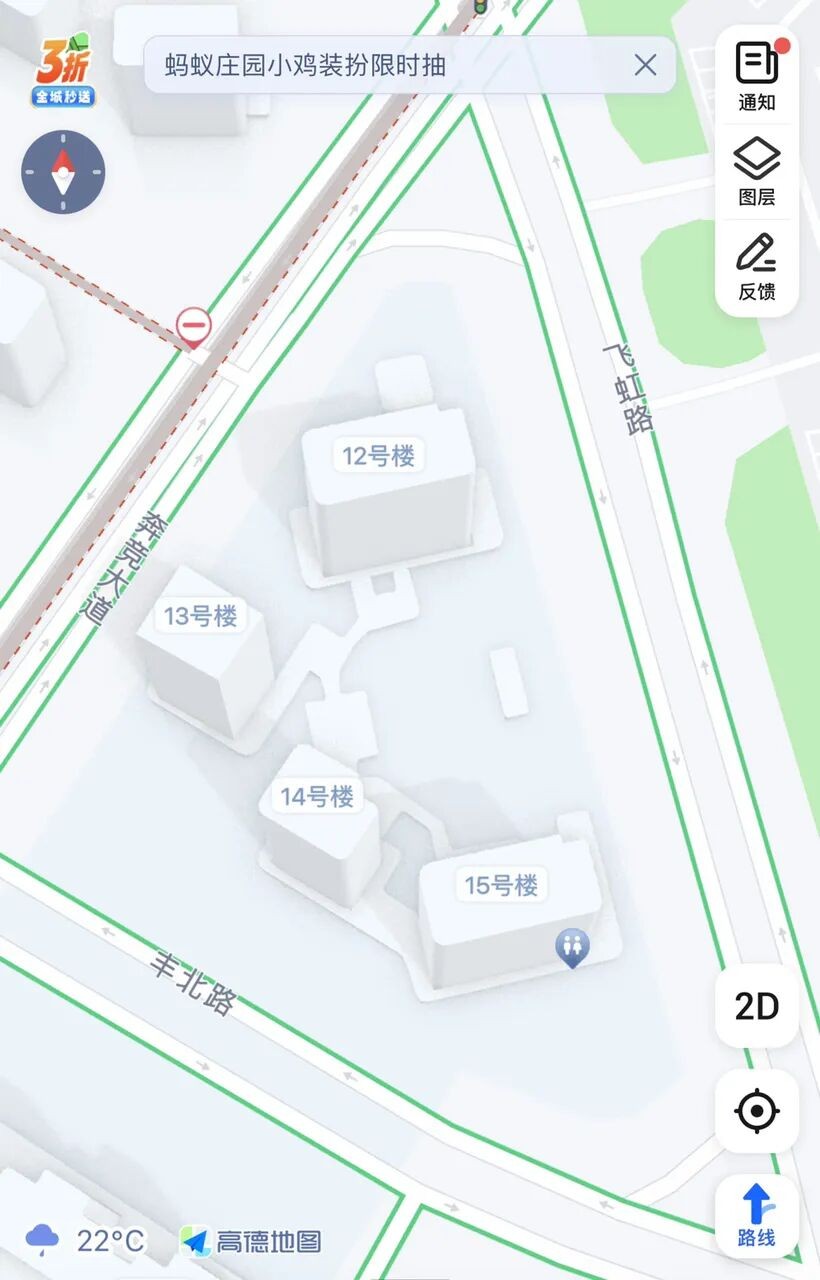The height and width of the screenshot is (1280, 820).
Task: Open 反馈 feedback
Action: 757,267
